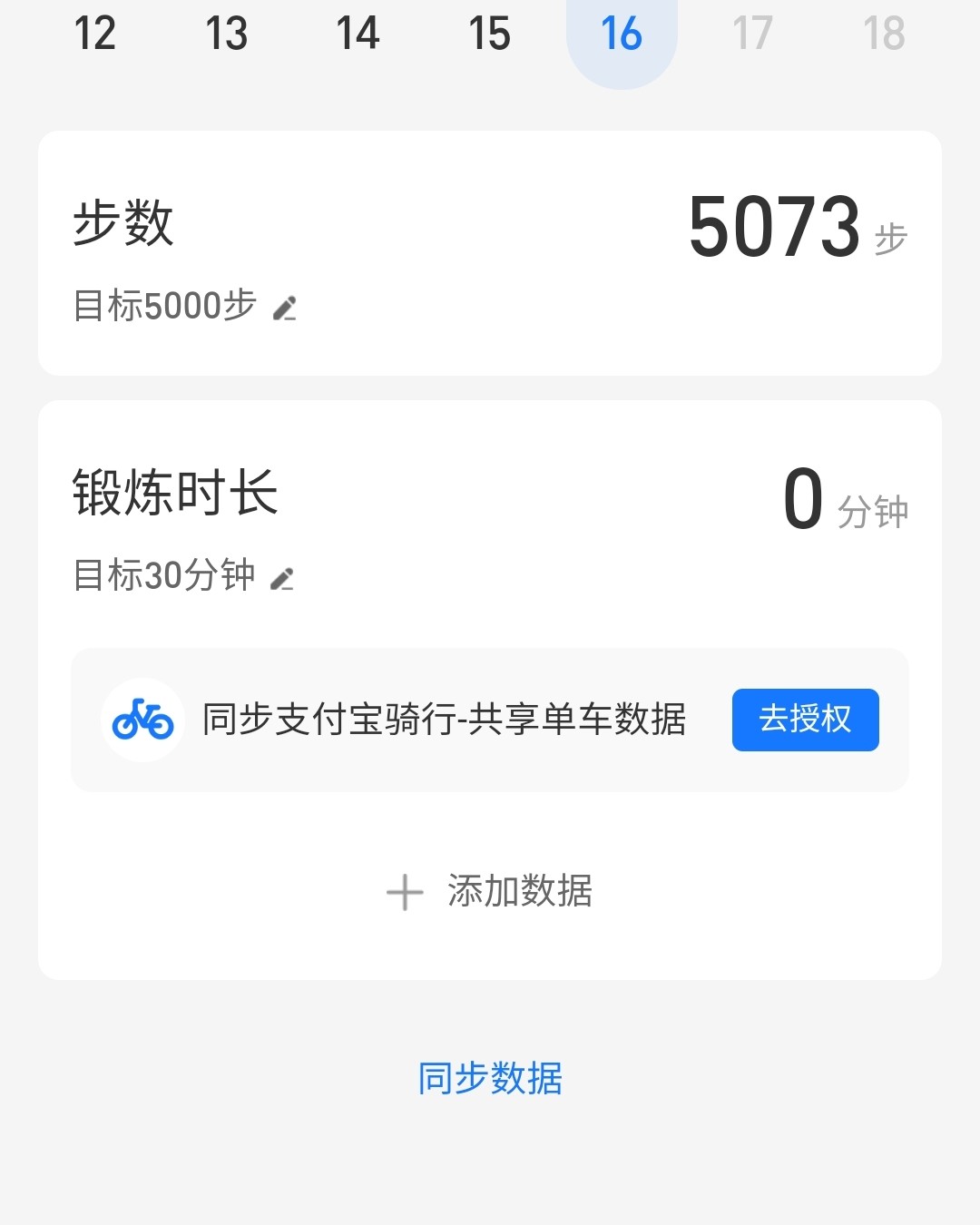Click the 同步数据 sync link
The height and width of the screenshot is (1225, 980).
[x=489, y=1079]
